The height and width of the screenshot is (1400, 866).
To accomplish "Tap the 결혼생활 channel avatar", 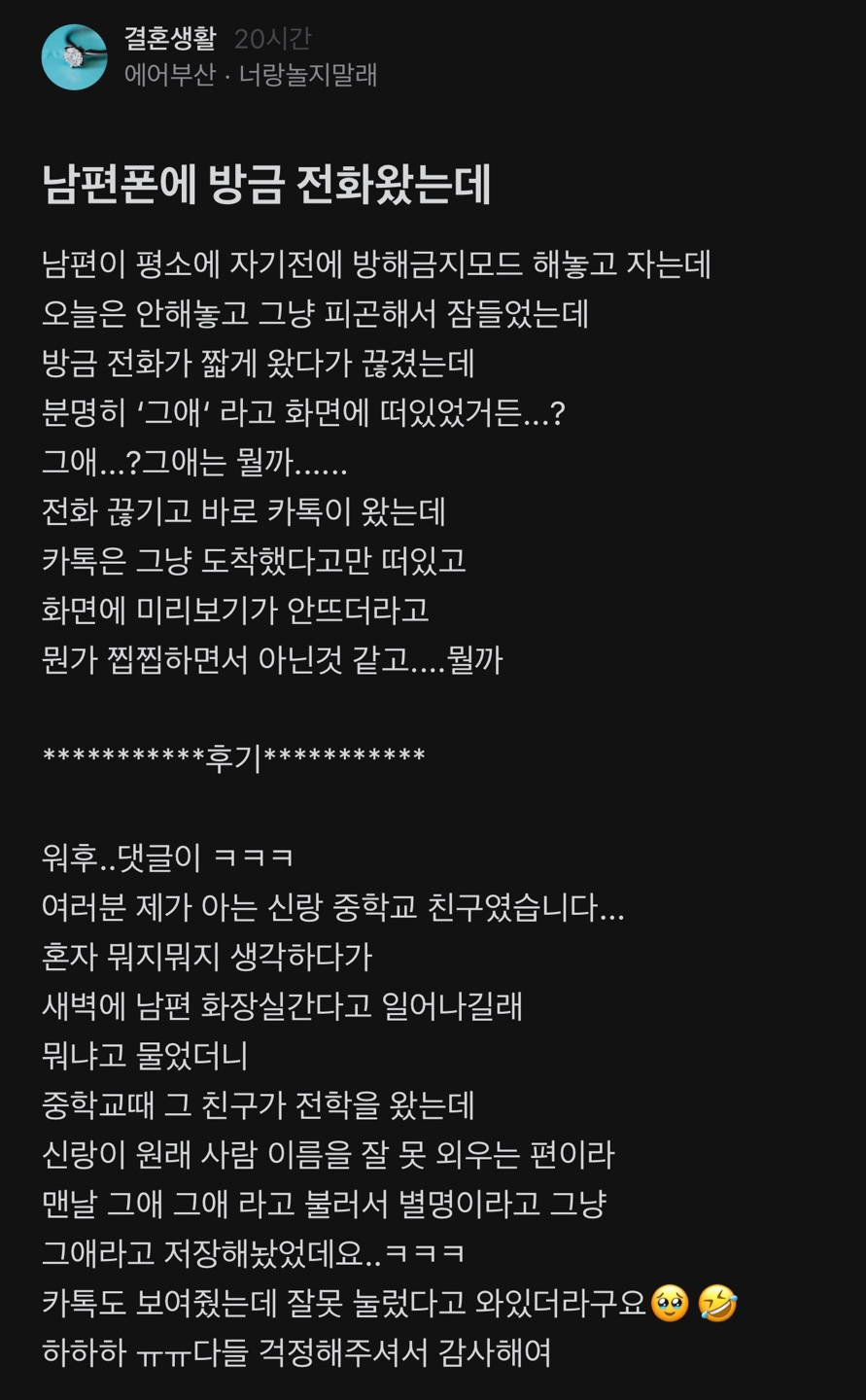I will (74, 57).
